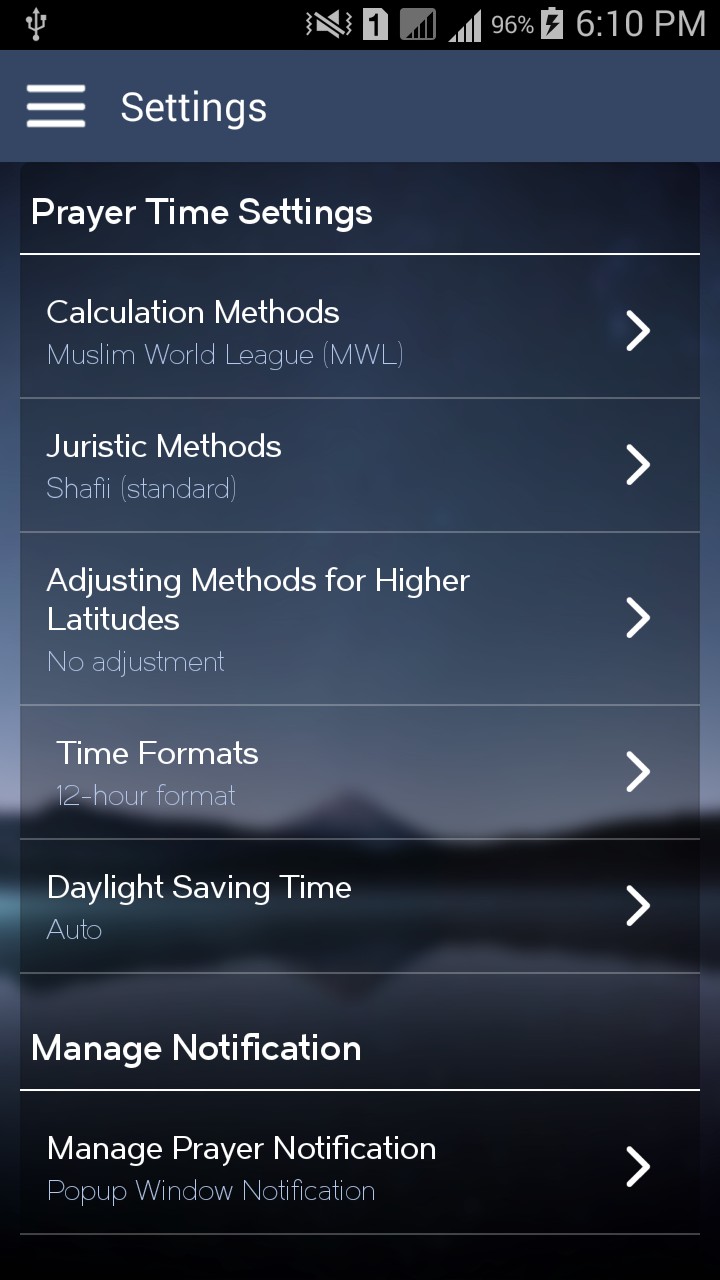Open Calculation Methods setting
This screenshot has width=720, height=1280.
pos(359,329)
